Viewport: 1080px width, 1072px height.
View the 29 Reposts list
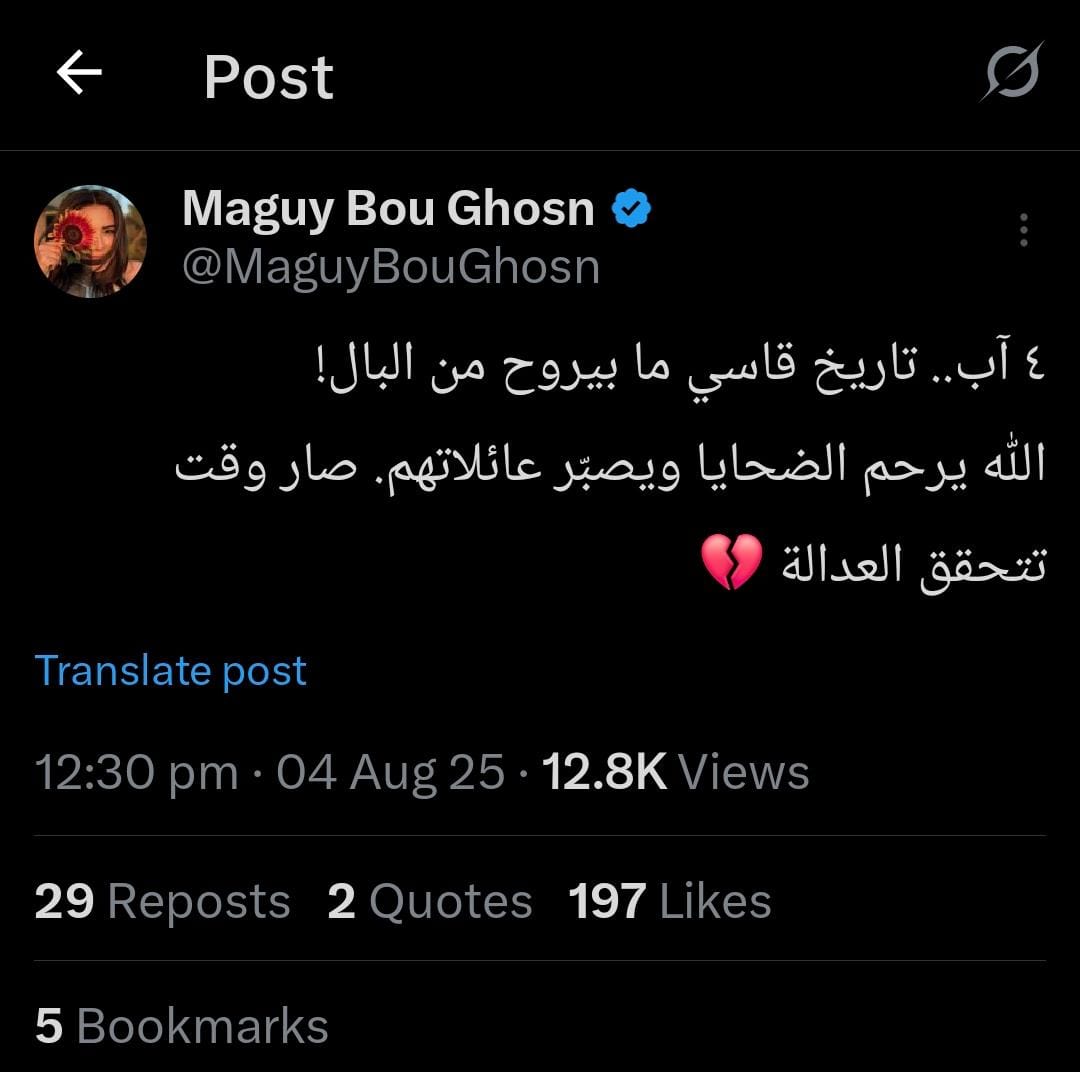[162, 901]
